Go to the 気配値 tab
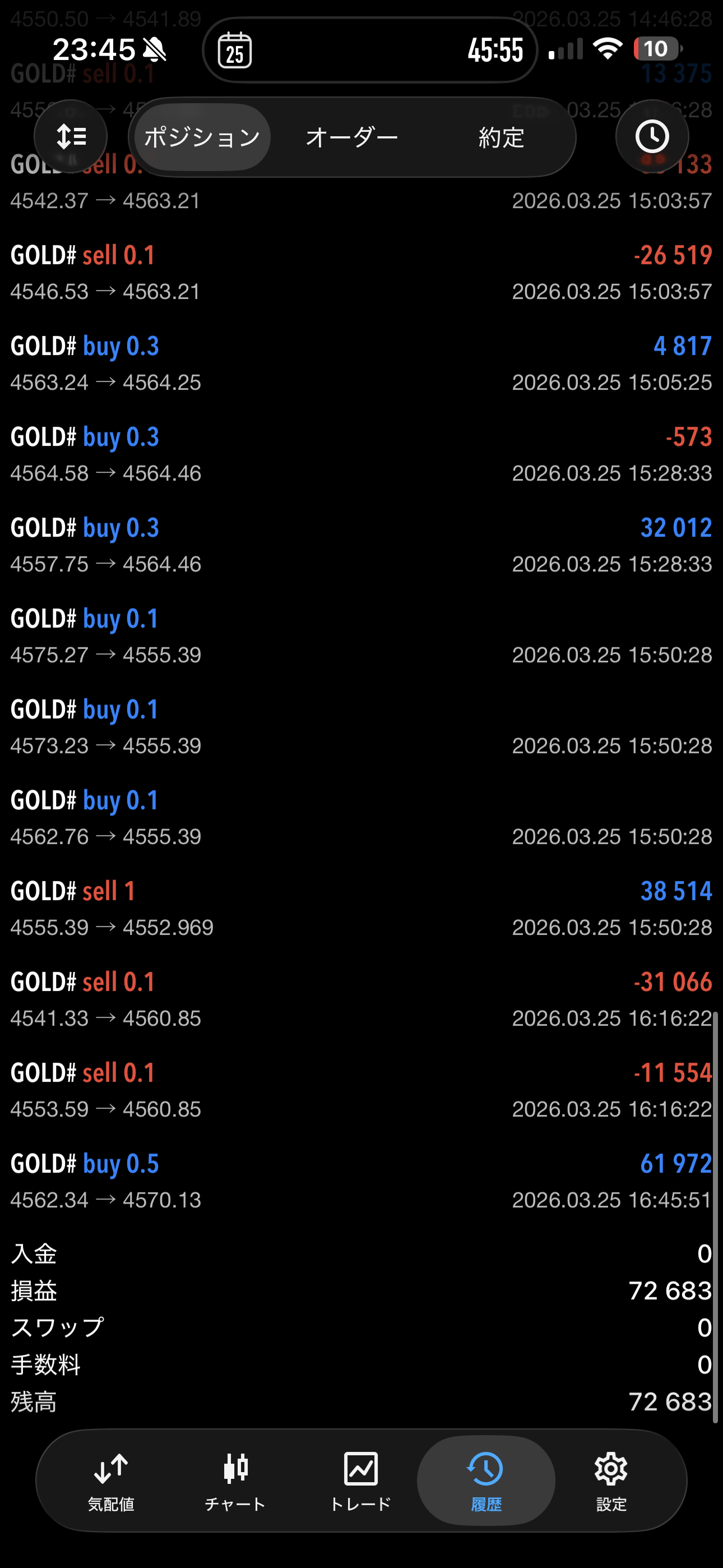This screenshot has height=1568, width=723. [111, 1481]
